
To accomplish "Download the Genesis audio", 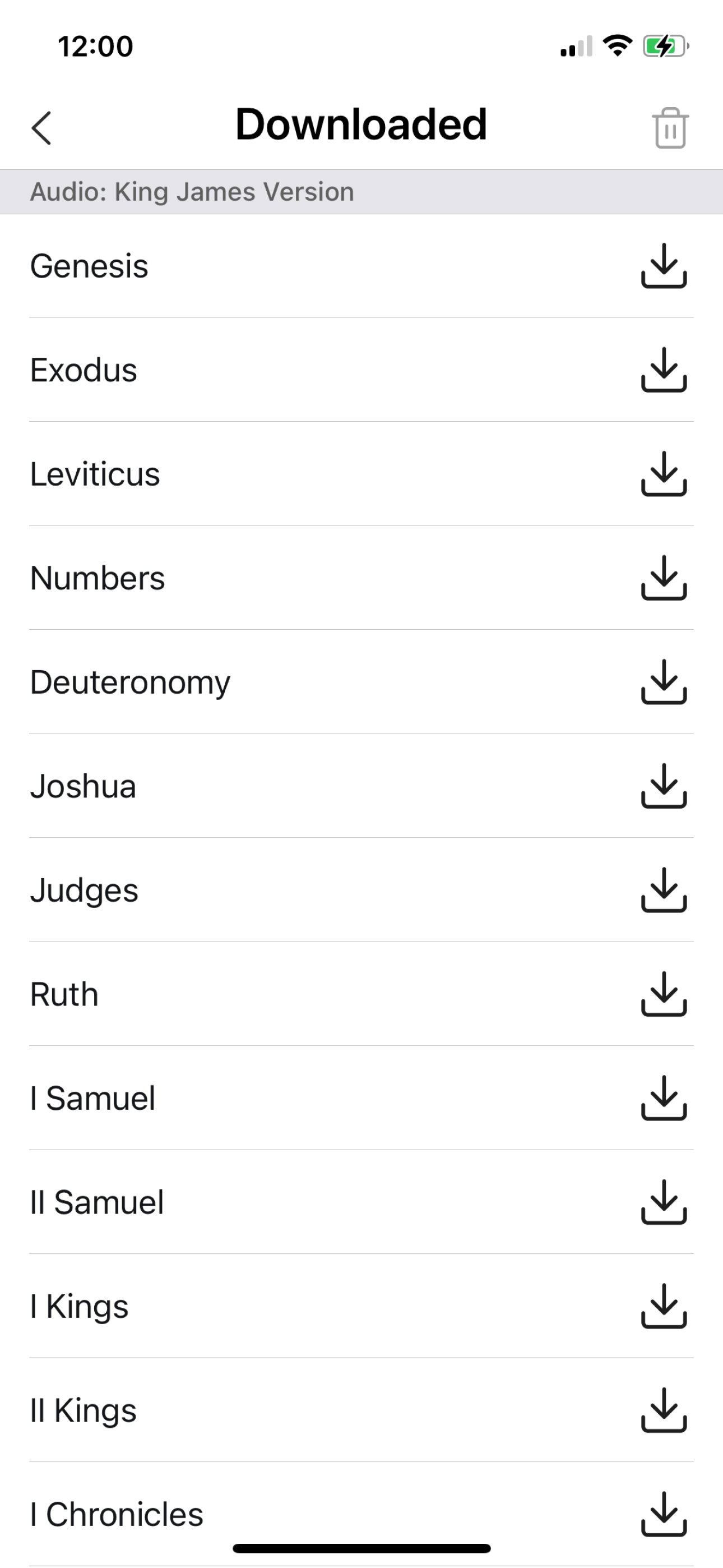I will 664,266.
